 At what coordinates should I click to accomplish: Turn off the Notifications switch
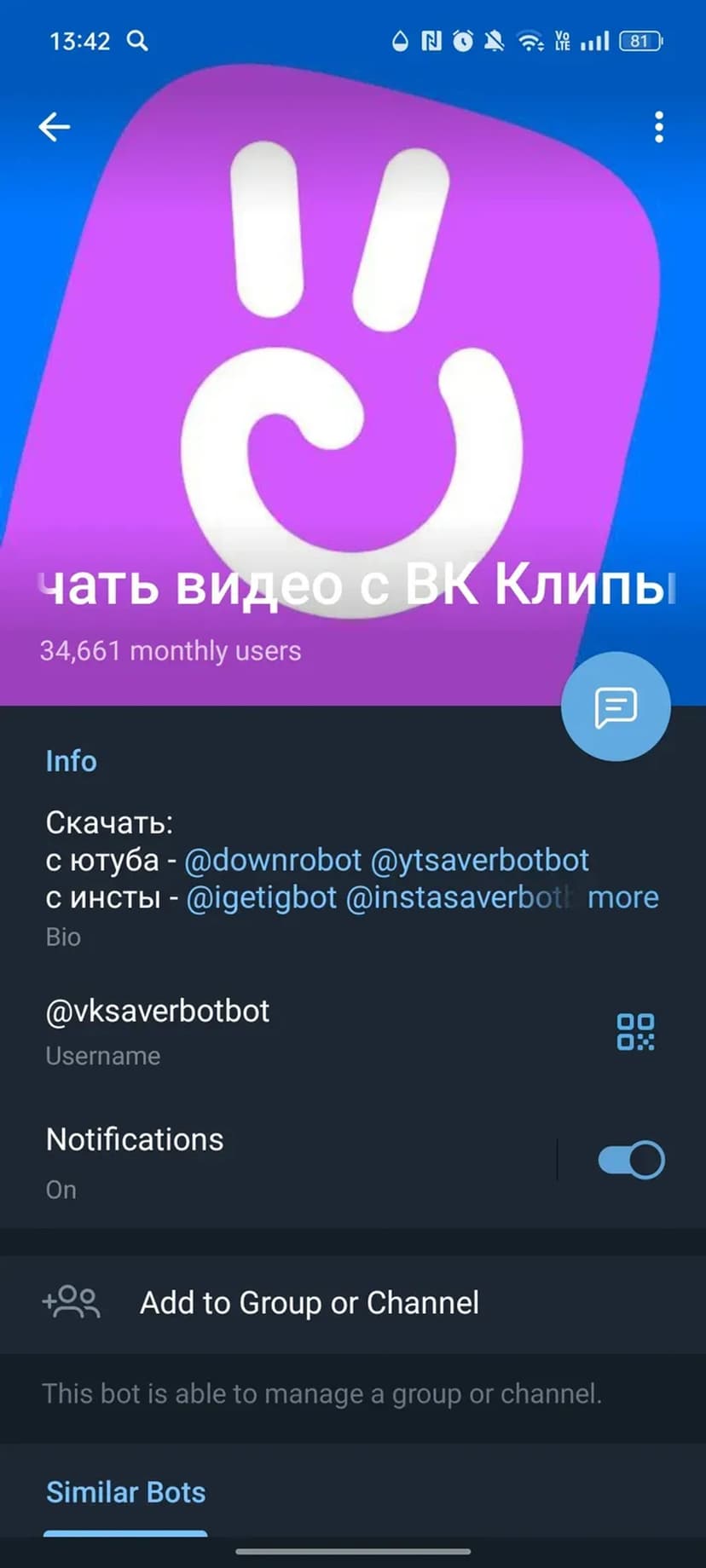tap(631, 1160)
